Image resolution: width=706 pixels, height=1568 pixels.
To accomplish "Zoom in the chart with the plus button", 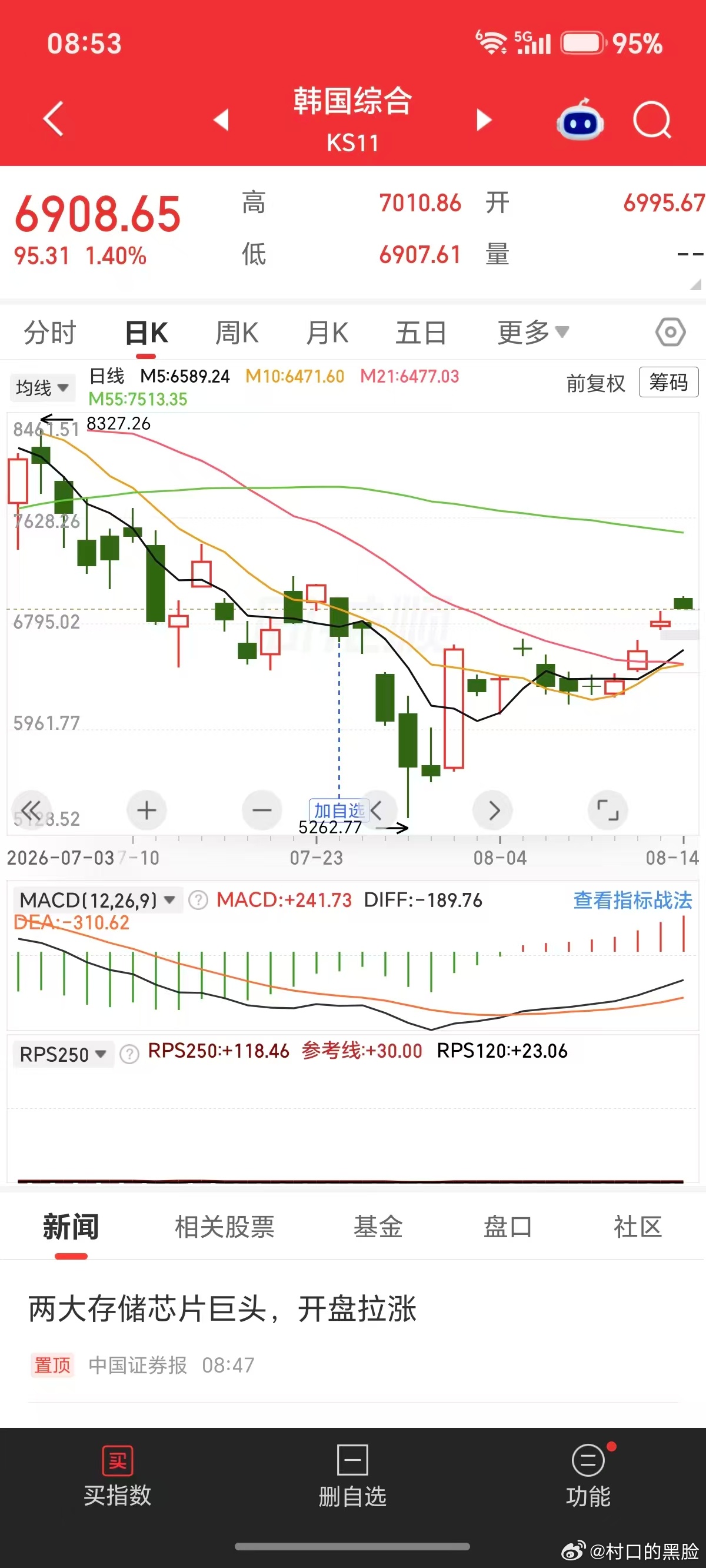I will click(146, 810).
